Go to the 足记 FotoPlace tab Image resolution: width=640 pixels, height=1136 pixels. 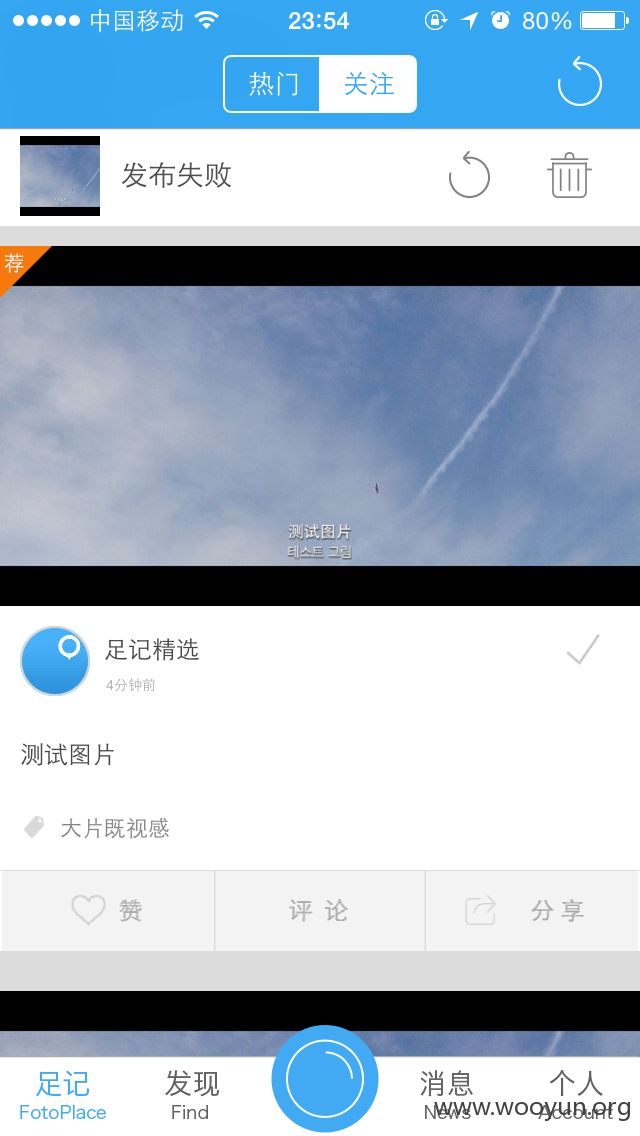(x=62, y=1096)
